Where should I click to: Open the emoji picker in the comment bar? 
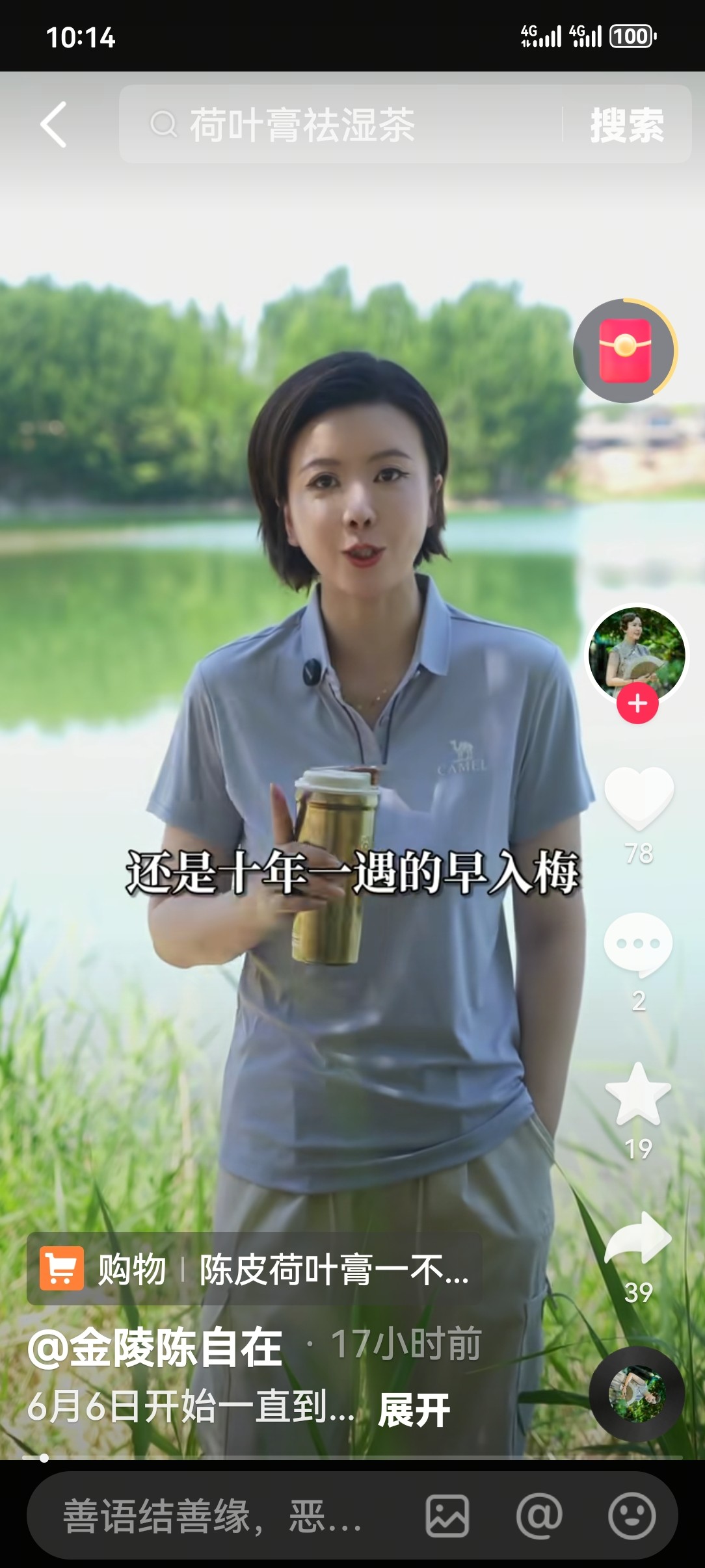tap(632, 1516)
